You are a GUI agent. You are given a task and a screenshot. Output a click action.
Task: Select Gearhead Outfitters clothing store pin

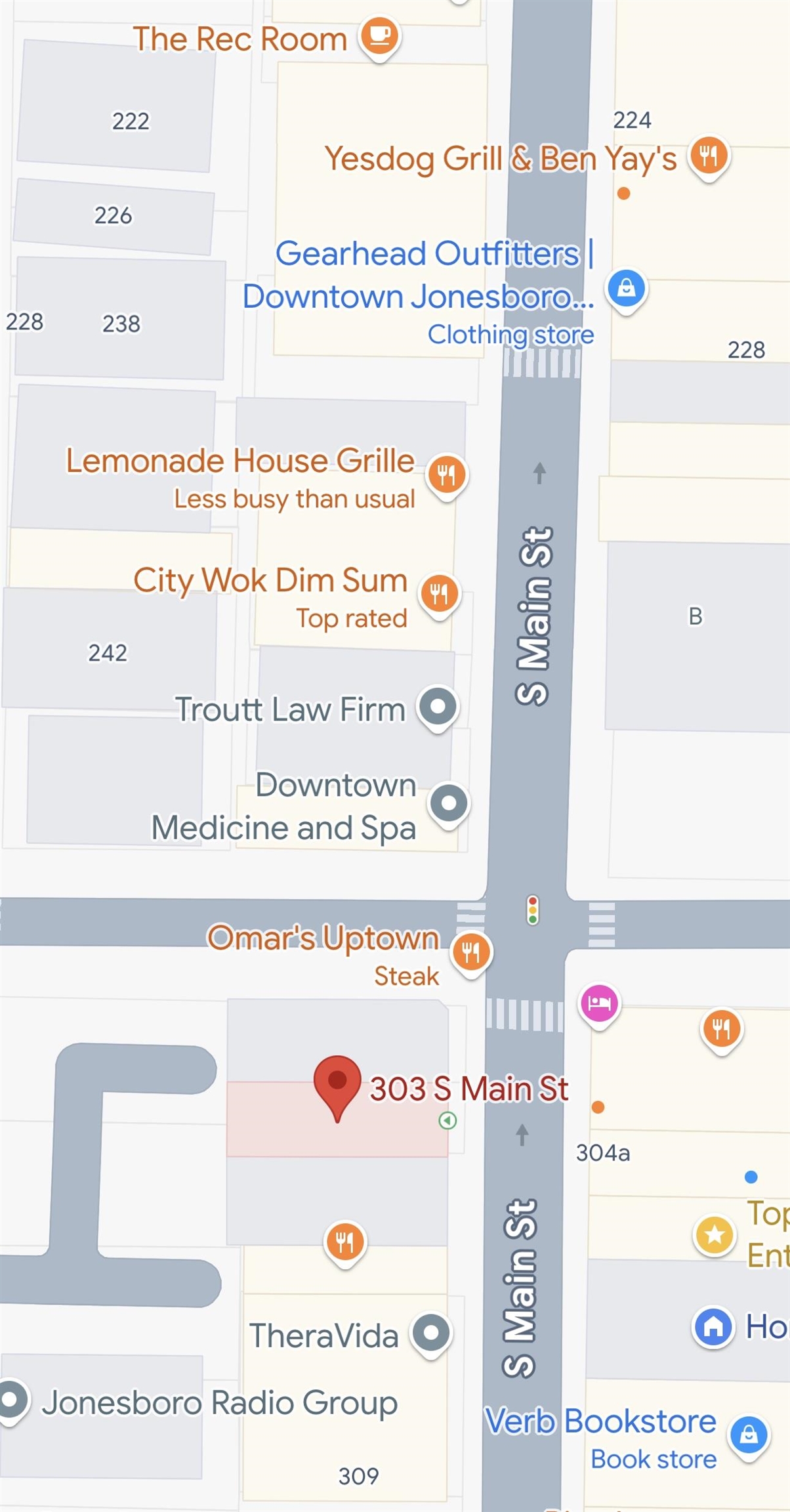[626, 290]
